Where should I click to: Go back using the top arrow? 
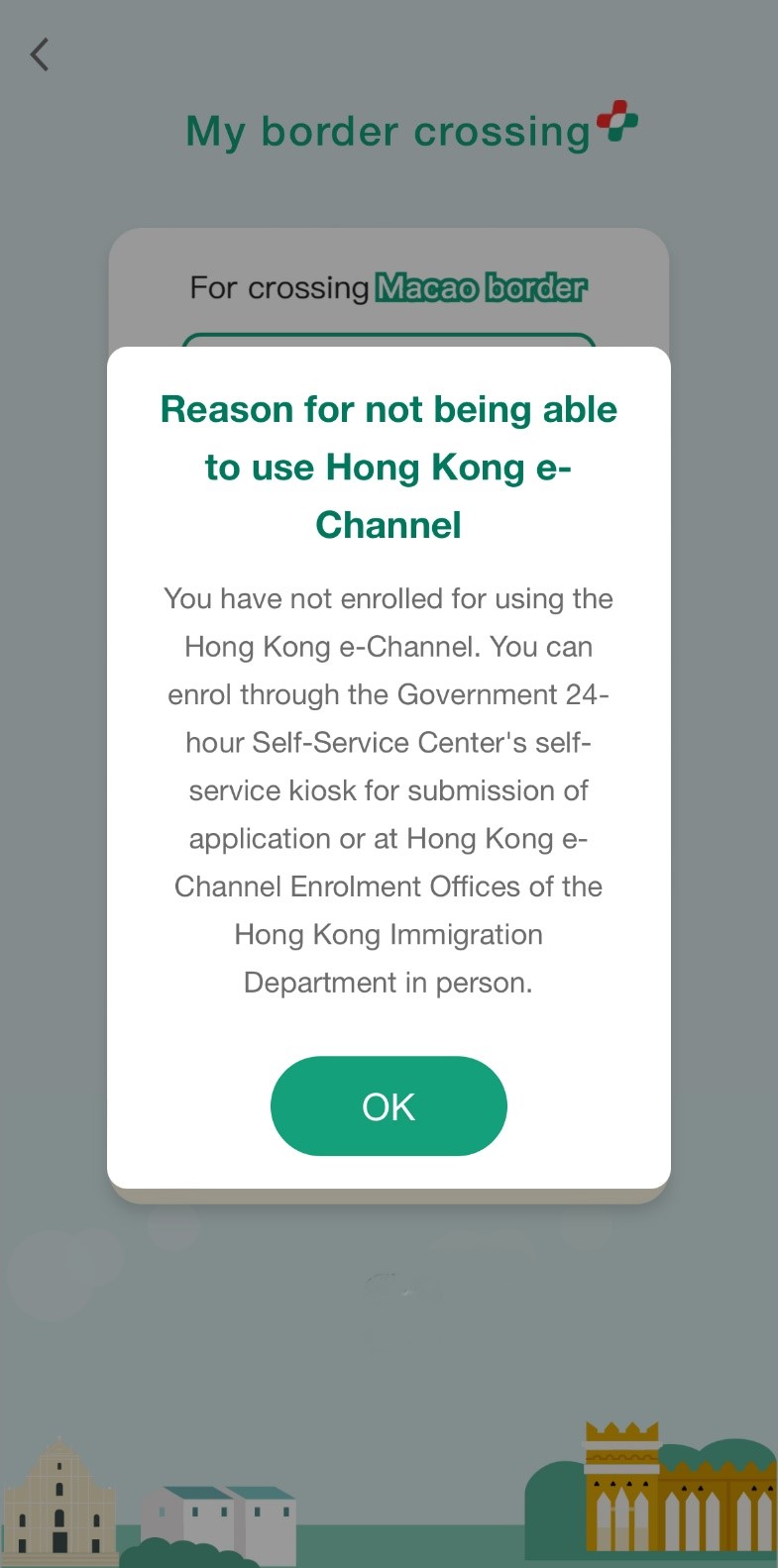pyautogui.click(x=40, y=54)
